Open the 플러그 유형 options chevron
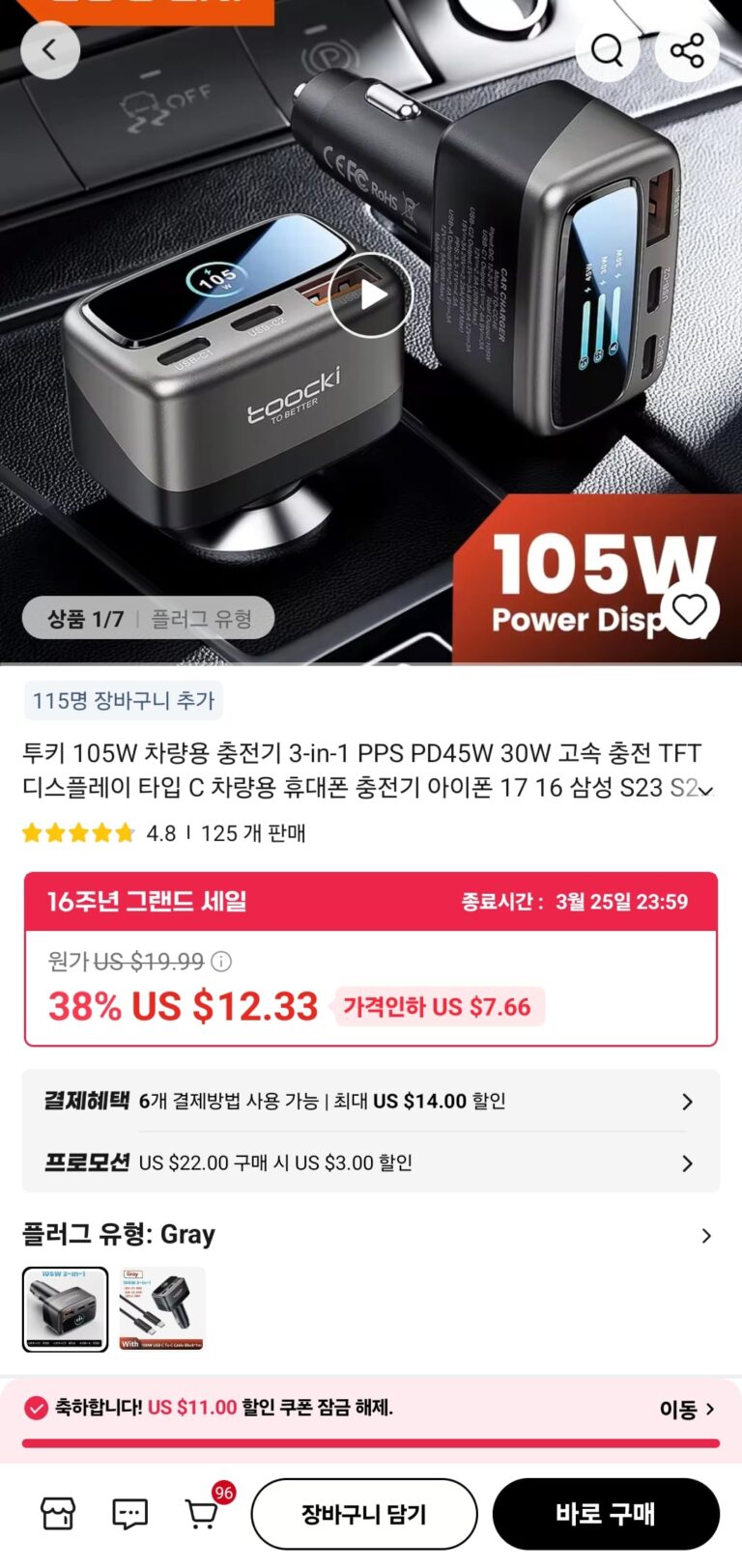This screenshot has height=1568, width=742. 706,1235
